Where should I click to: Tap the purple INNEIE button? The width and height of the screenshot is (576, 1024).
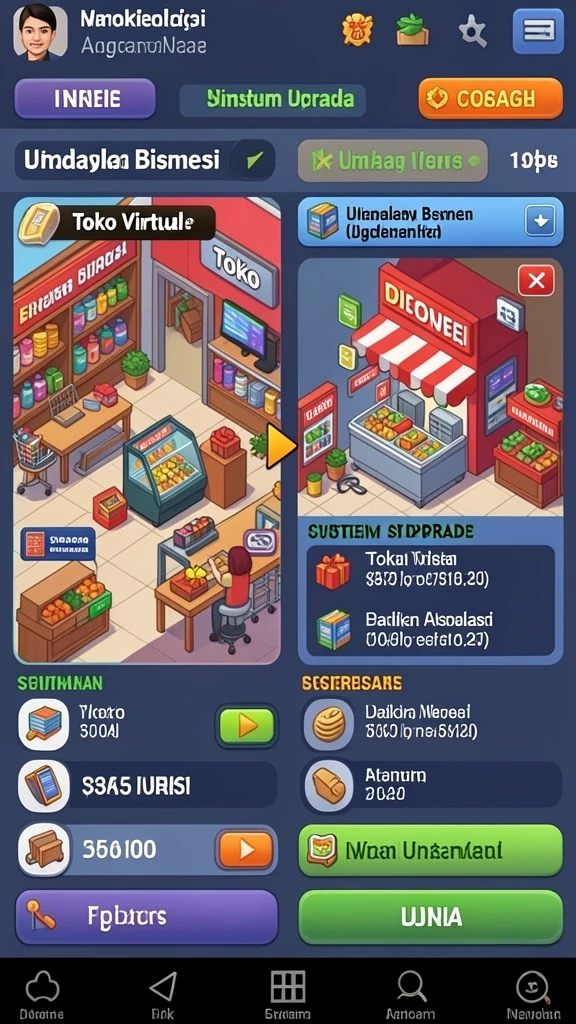[85, 99]
